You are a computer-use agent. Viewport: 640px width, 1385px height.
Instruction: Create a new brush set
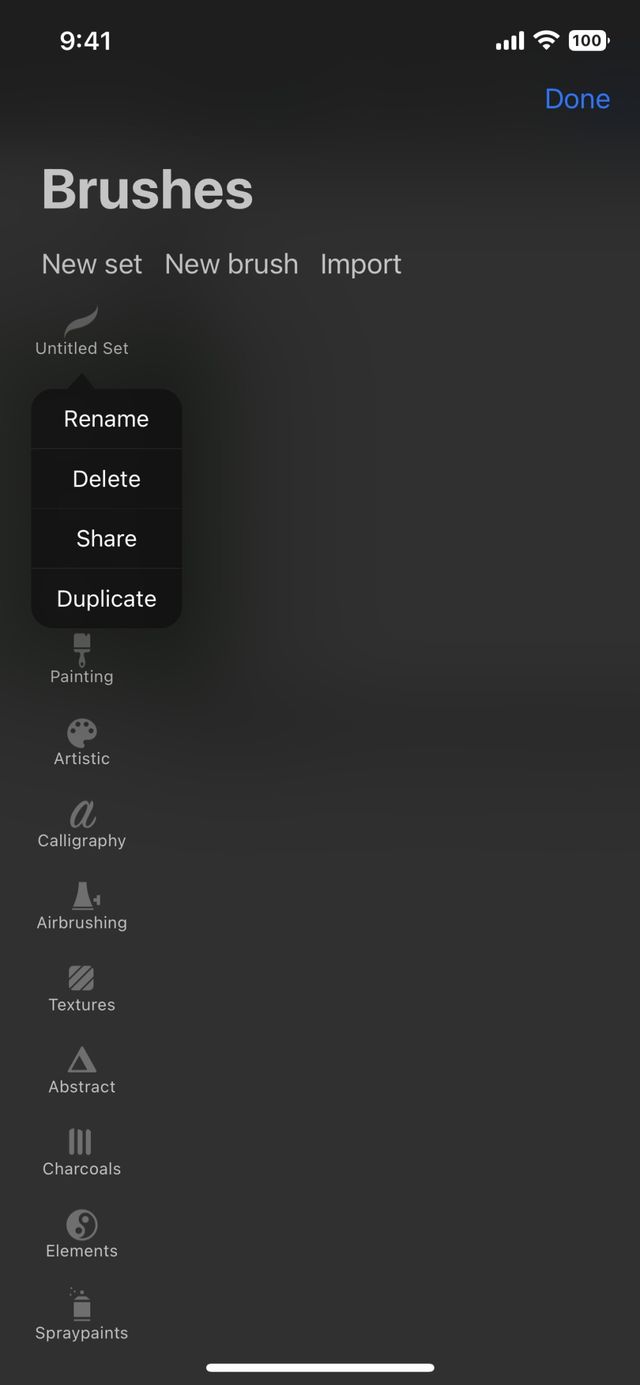point(92,264)
